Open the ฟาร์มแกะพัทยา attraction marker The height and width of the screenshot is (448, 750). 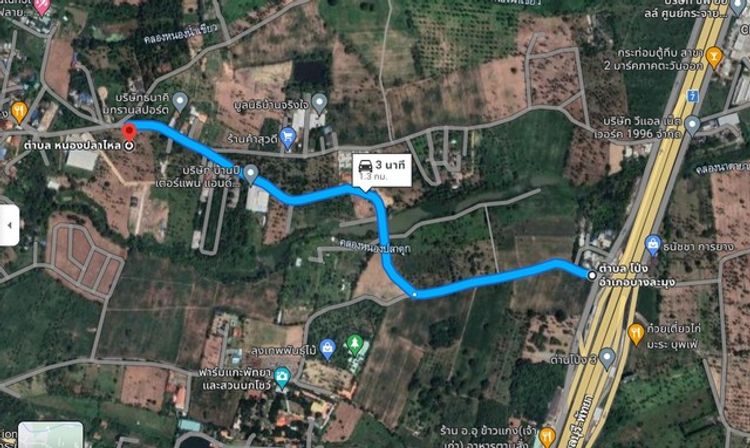[x=283, y=377]
